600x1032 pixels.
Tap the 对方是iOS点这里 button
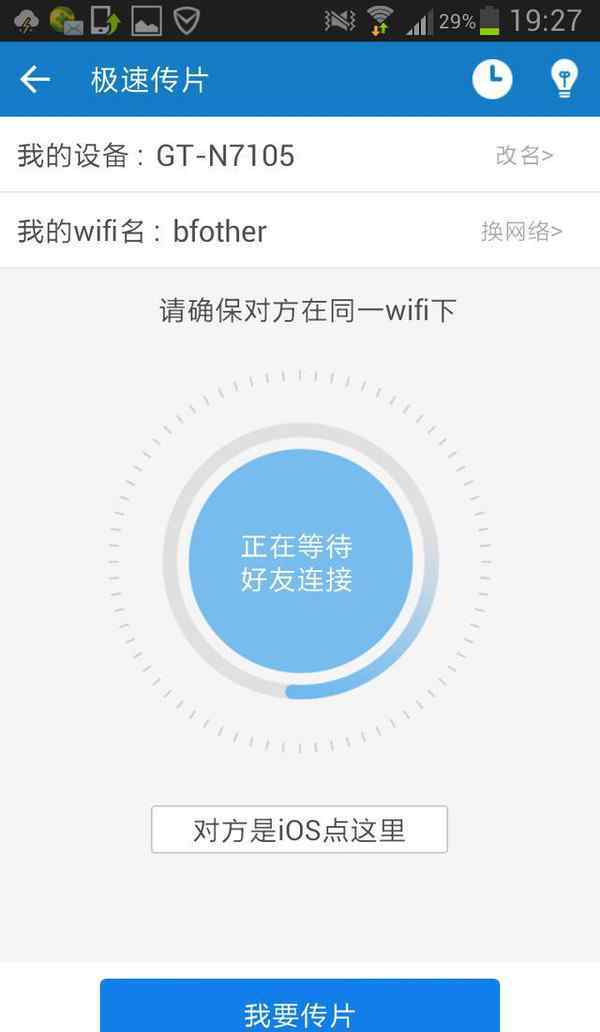pos(299,829)
